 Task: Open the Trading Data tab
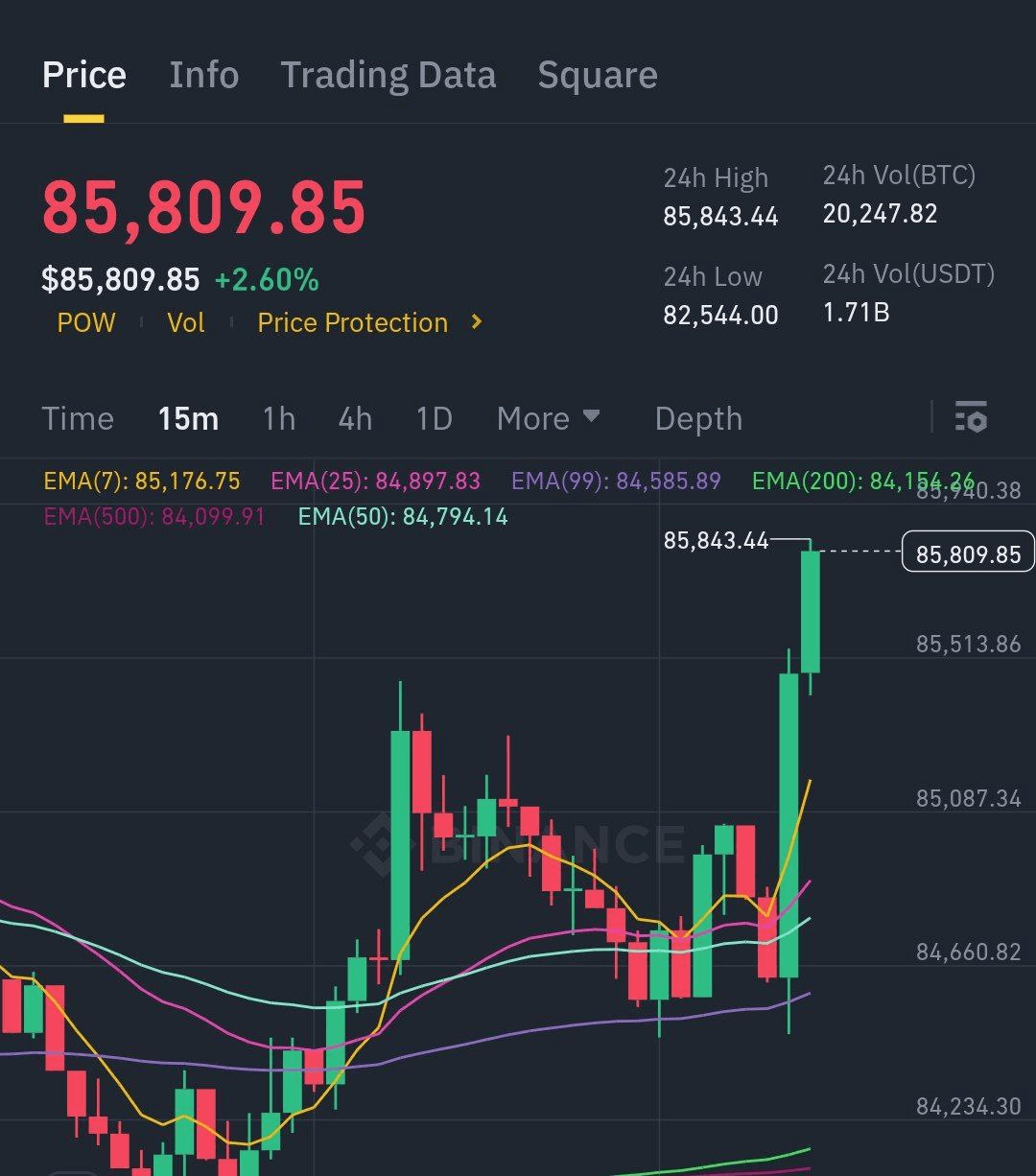click(x=388, y=75)
